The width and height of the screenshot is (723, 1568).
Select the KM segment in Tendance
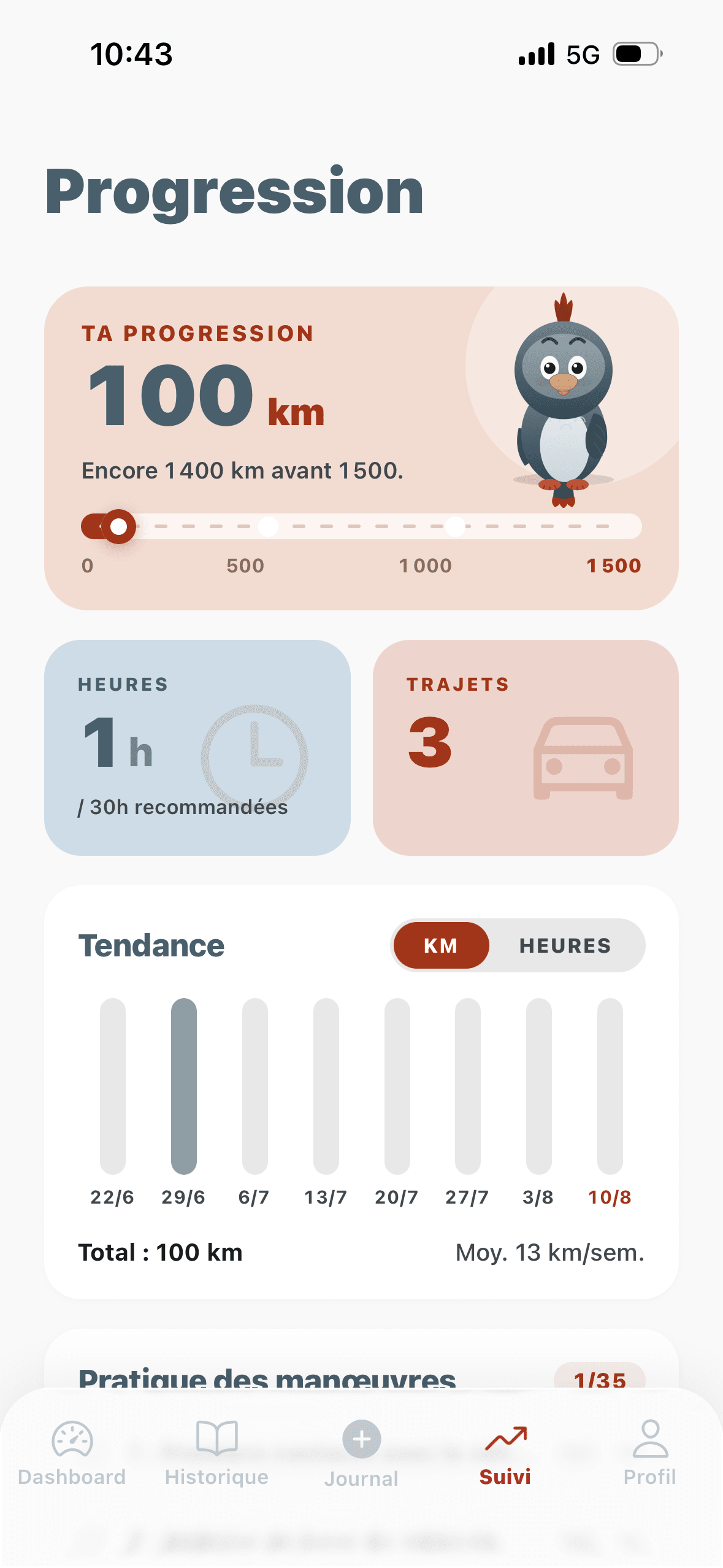point(441,945)
